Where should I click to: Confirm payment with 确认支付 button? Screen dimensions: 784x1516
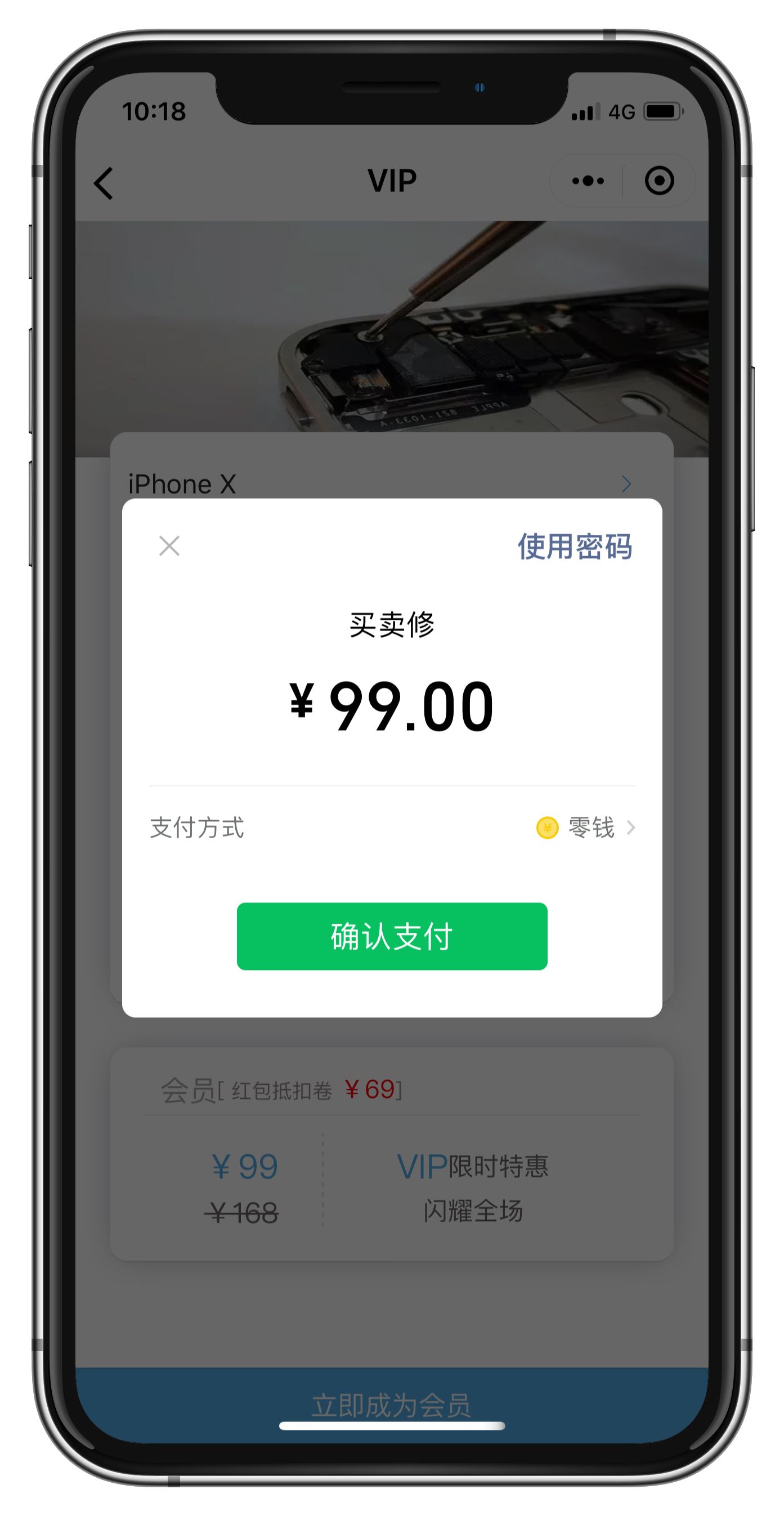[392, 936]
